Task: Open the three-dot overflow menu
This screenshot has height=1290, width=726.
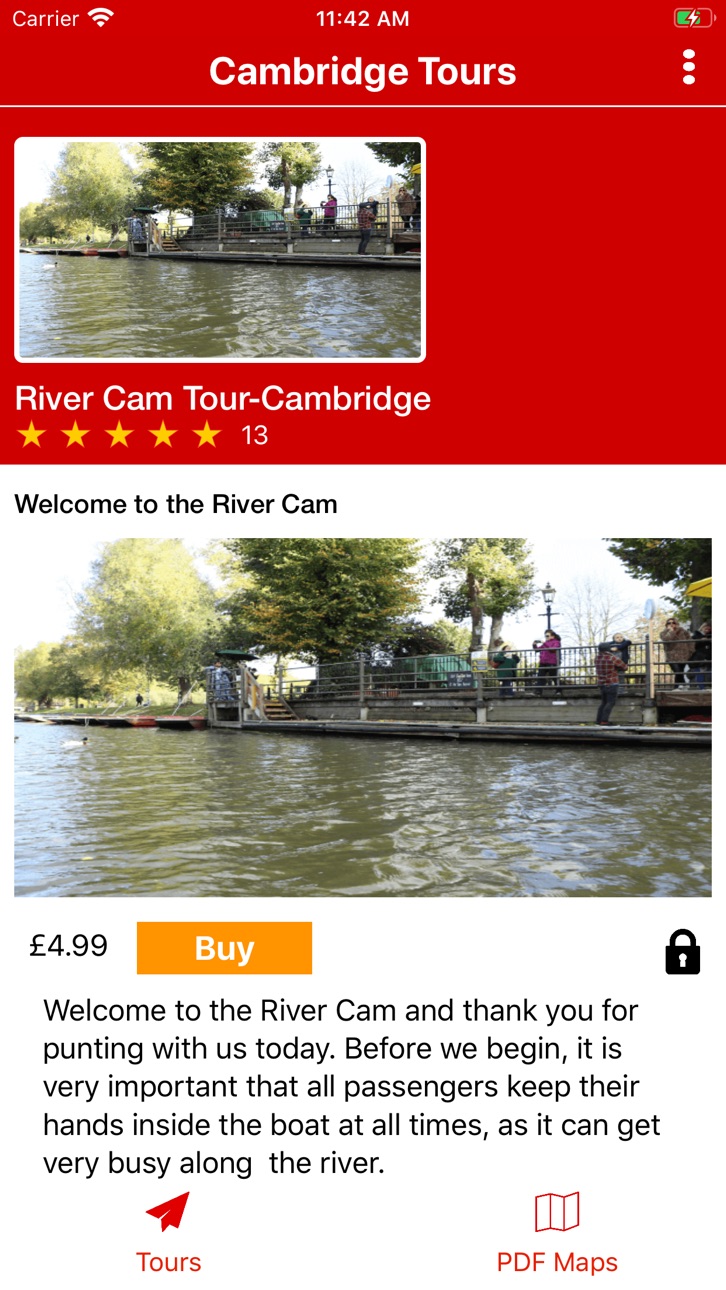Action: [x=688, y=67]
